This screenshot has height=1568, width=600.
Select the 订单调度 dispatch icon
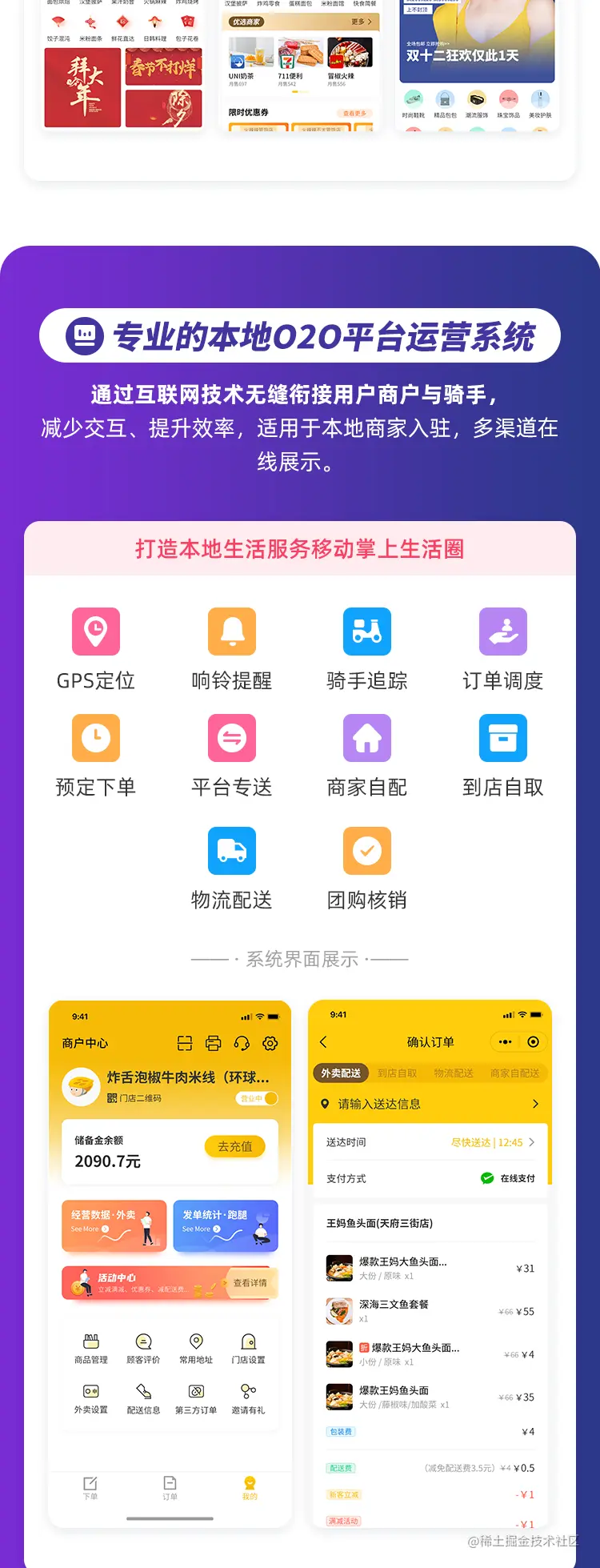[x=502, y=632]
